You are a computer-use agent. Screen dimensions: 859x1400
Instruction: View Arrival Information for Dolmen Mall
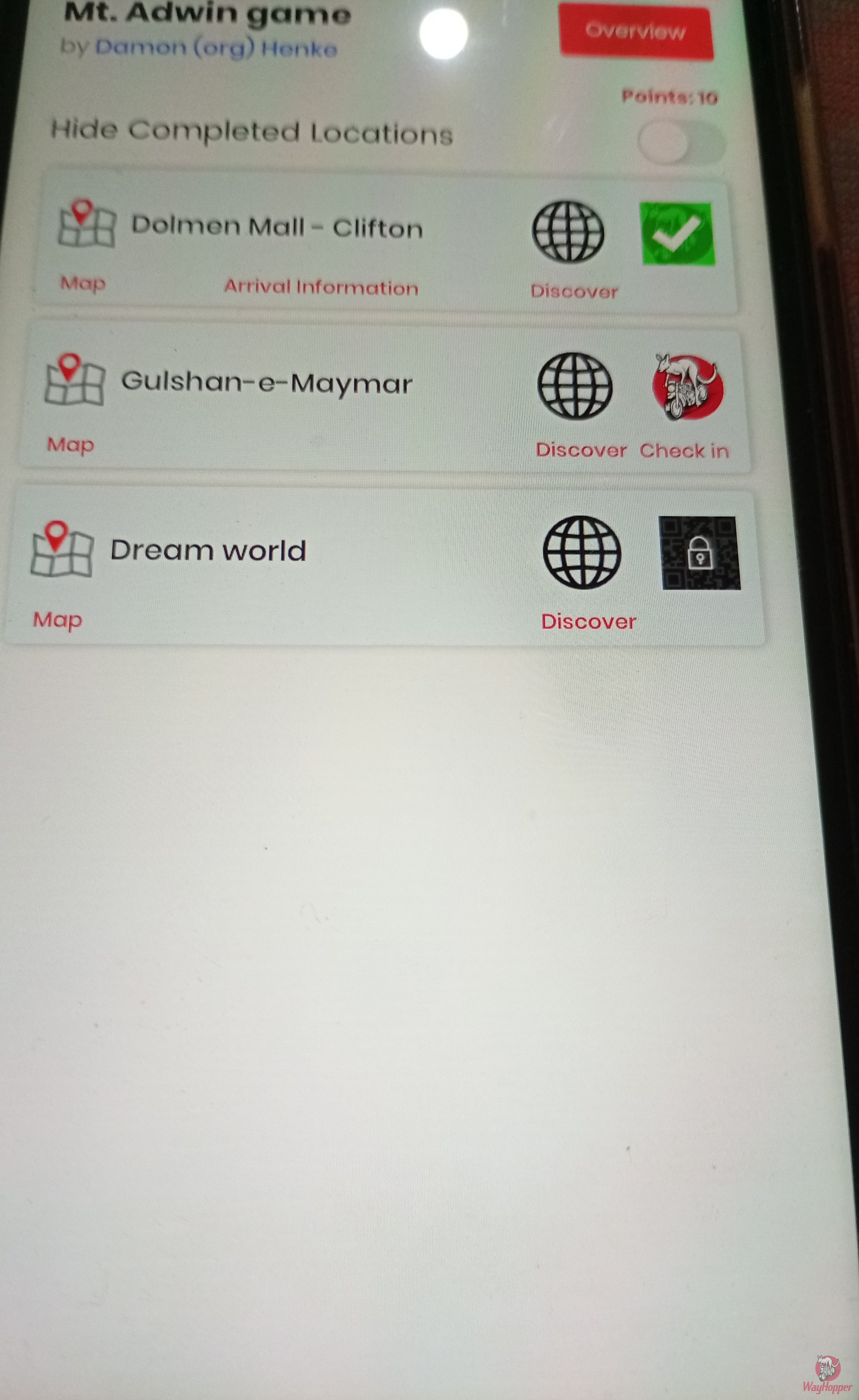click(321, 287)
